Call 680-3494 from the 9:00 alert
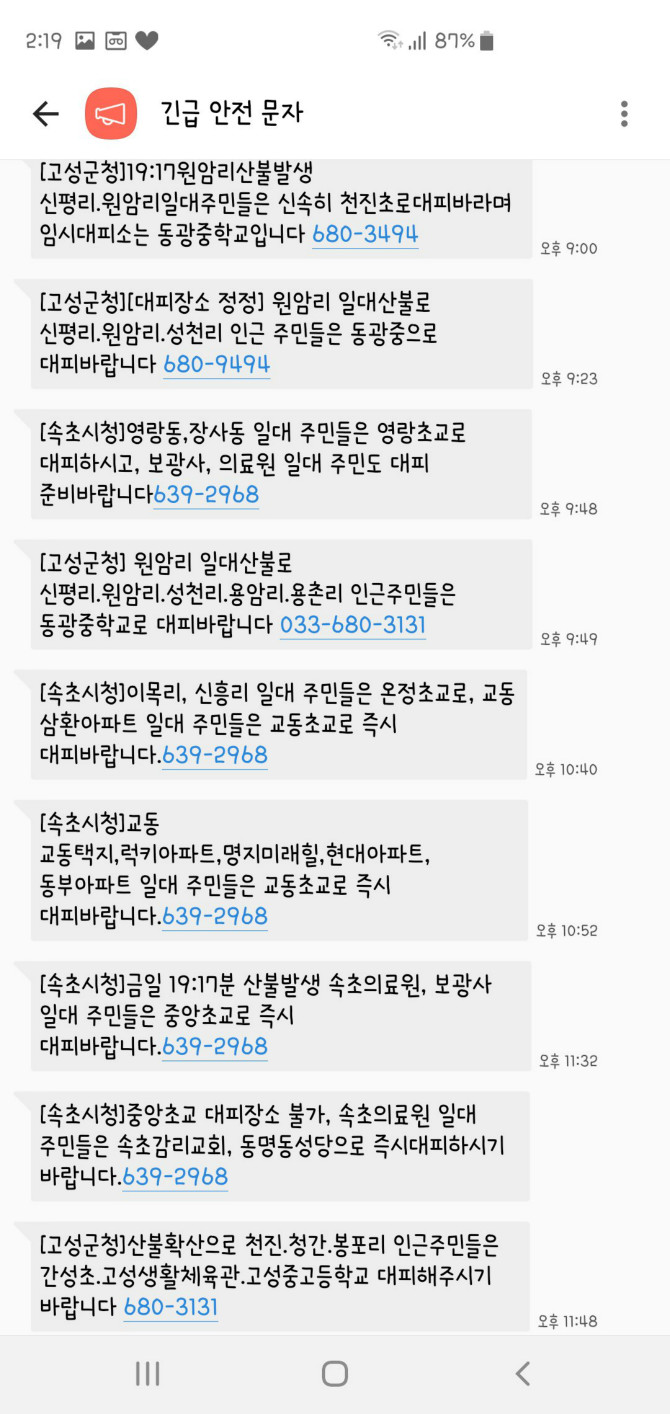The height and width of the screenshot is (1414, 670). point(365,235)
